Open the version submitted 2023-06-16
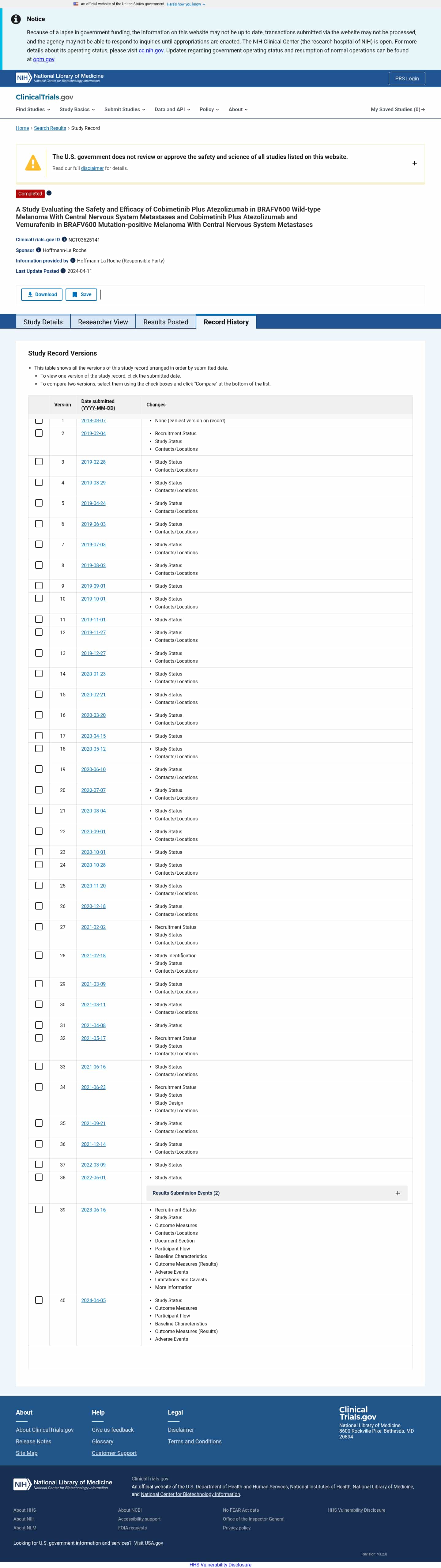The image size is (441, 1568). 93,1209
